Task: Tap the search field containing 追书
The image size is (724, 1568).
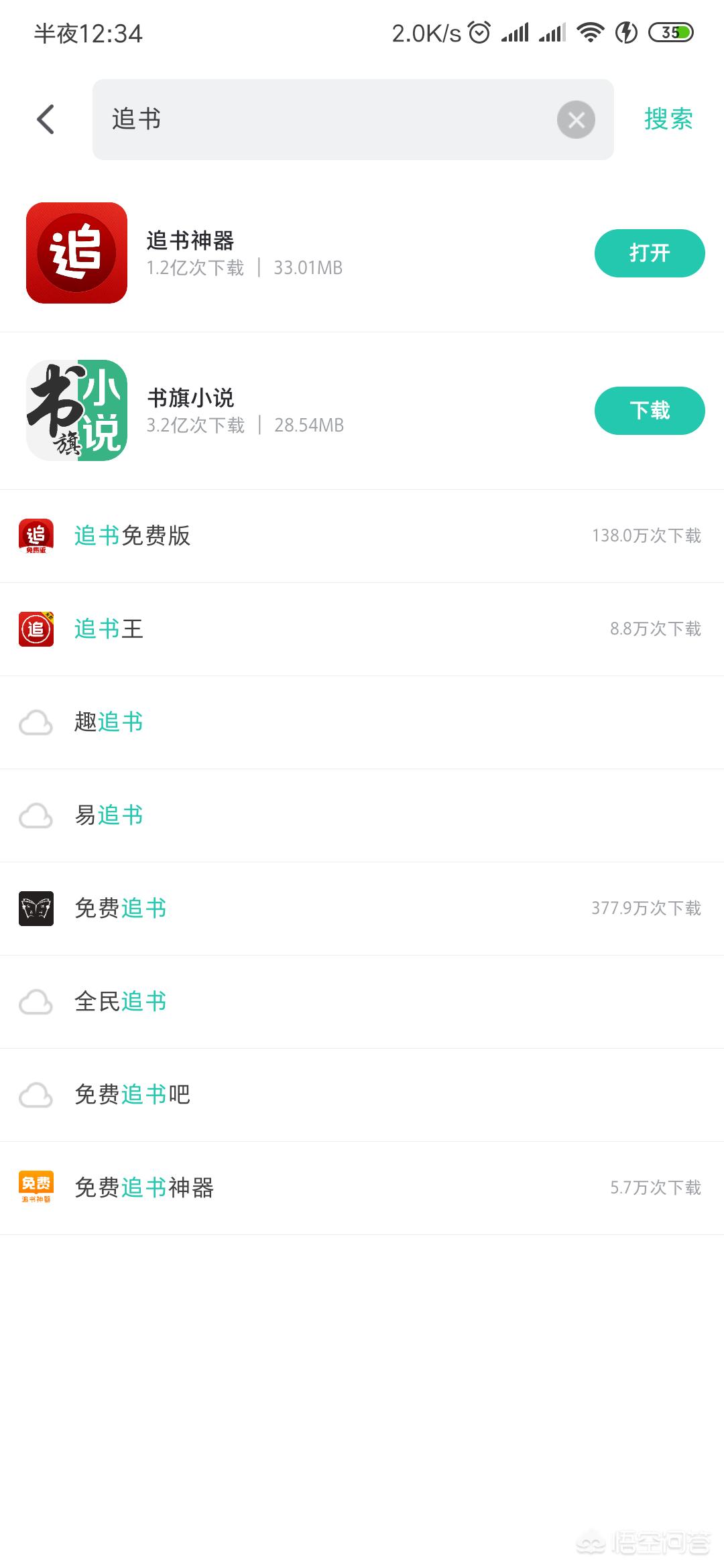Action: click(x=322, y=120)
